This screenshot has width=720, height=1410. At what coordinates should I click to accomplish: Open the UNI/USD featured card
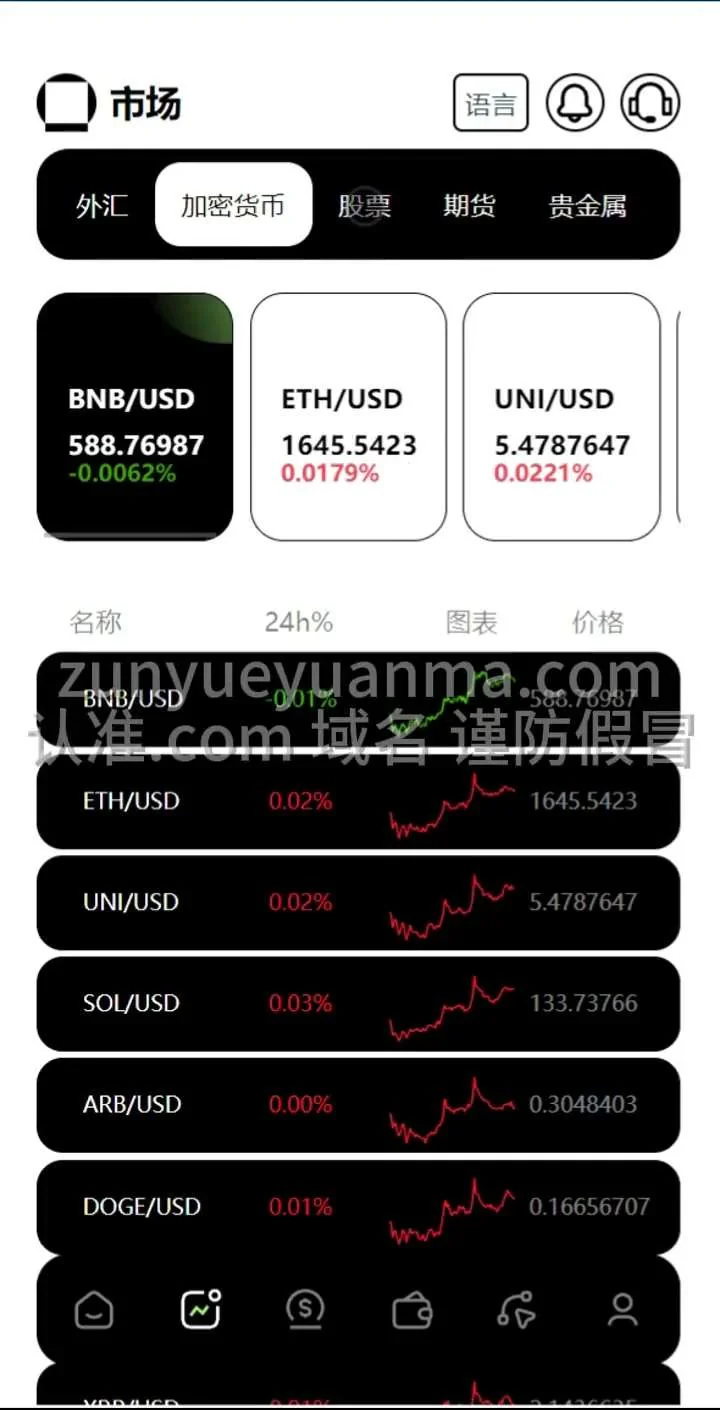[561, 417]
